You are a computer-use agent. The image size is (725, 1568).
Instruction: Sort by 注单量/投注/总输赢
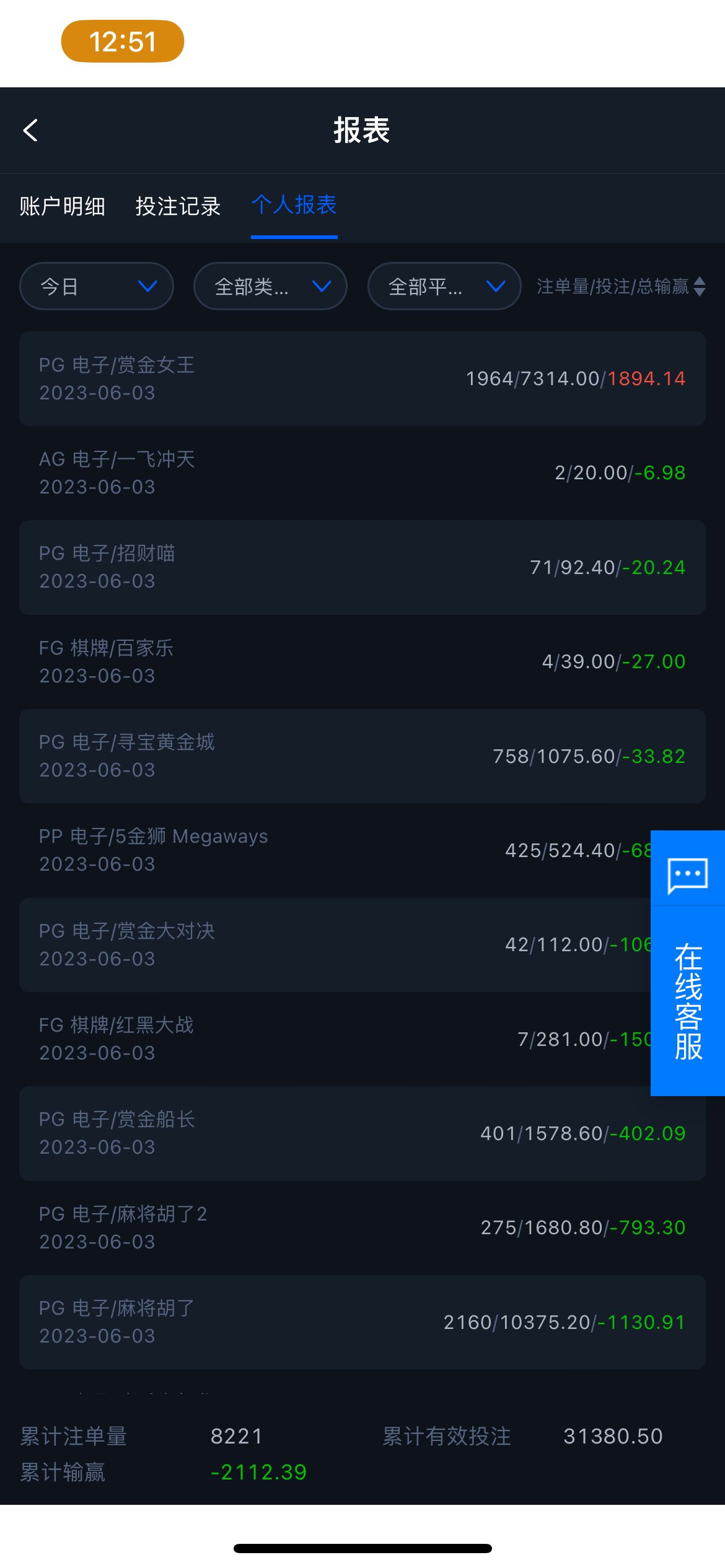[621, 286]
